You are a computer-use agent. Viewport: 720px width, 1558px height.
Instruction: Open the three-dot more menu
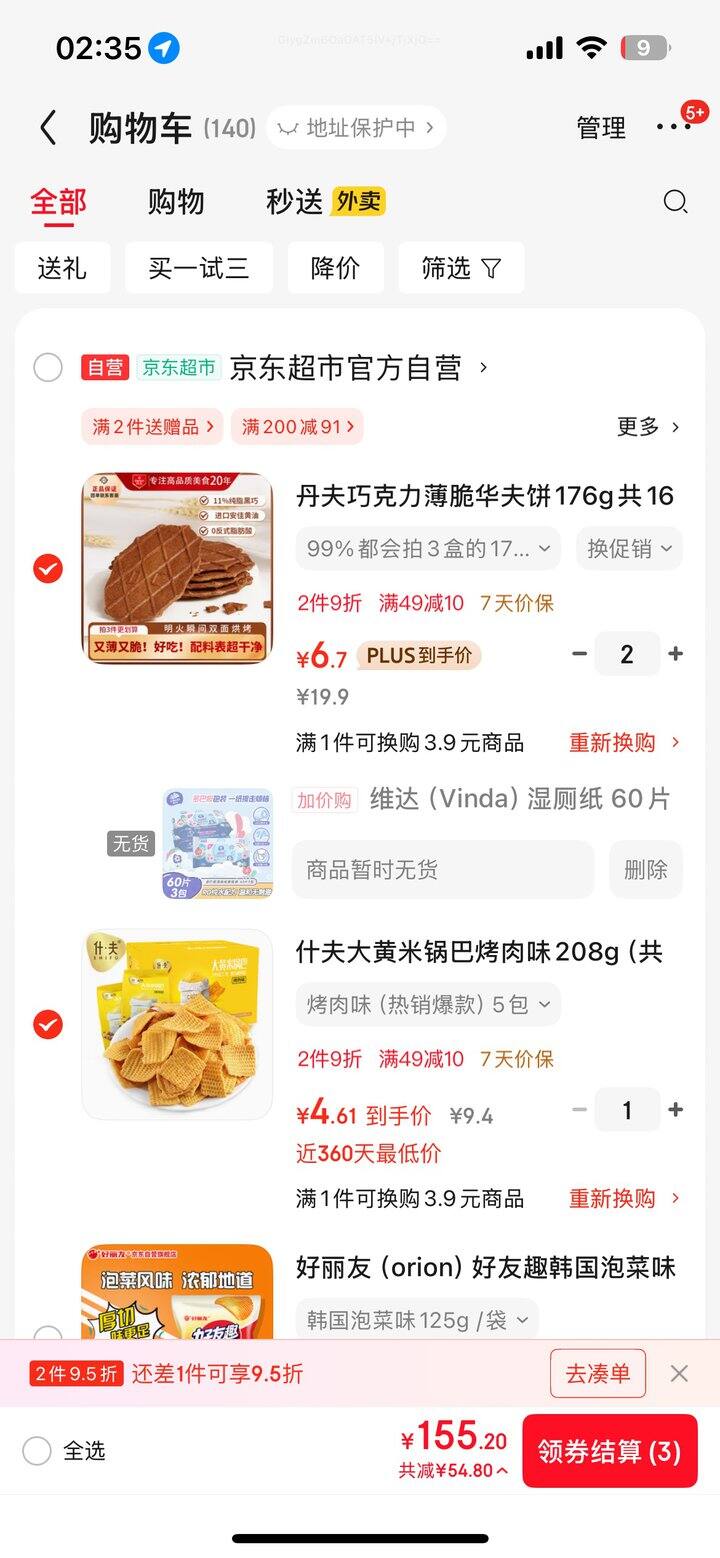click(x=674, y=127)
